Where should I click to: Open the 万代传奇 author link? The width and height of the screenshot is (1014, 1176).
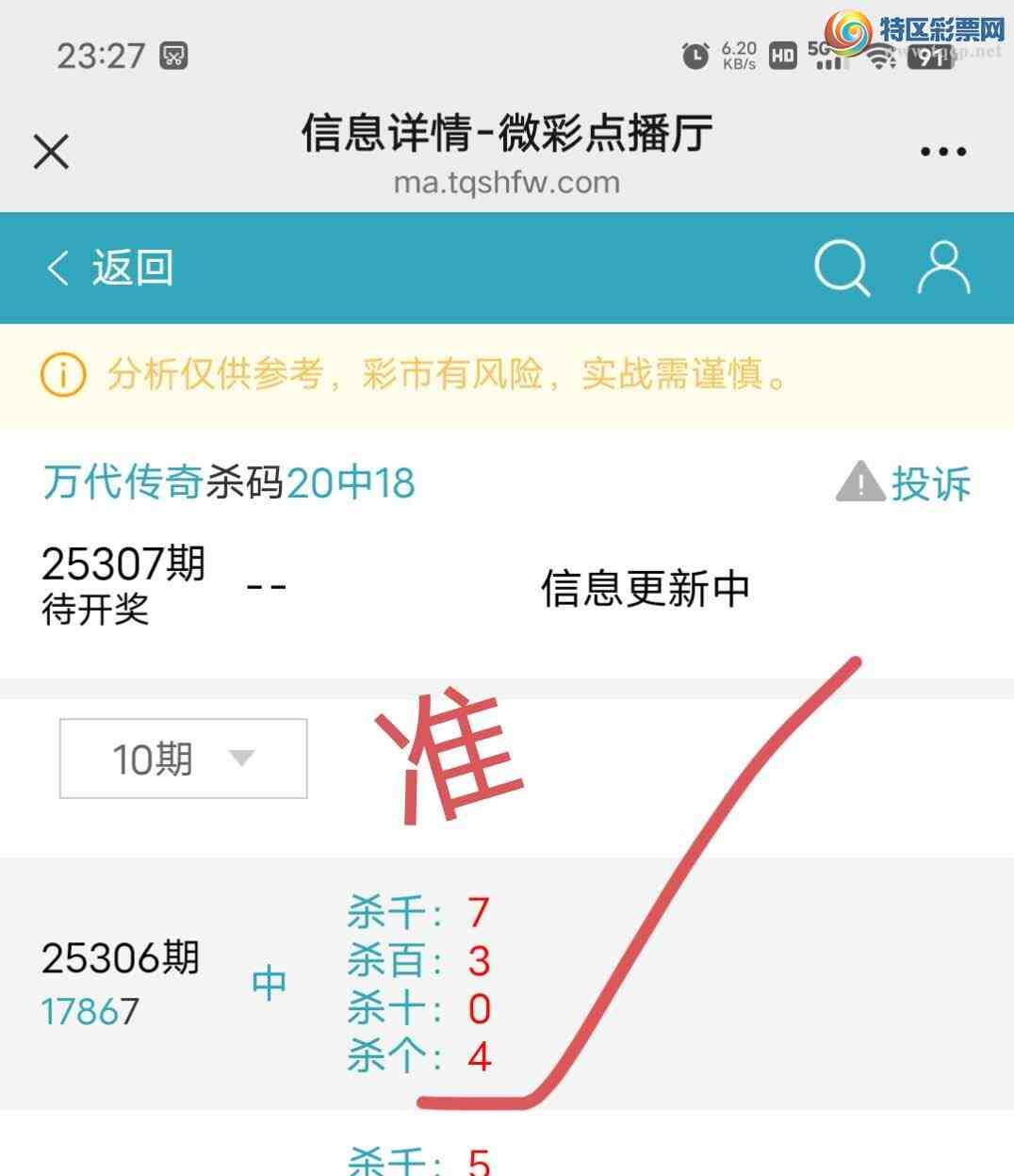point(123,482)
